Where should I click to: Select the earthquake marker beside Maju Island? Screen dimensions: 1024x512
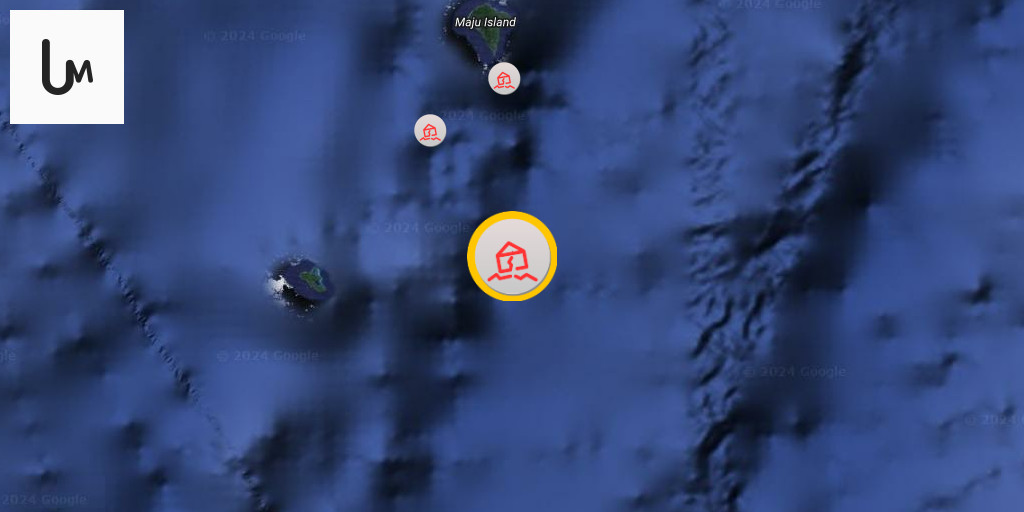504,78
